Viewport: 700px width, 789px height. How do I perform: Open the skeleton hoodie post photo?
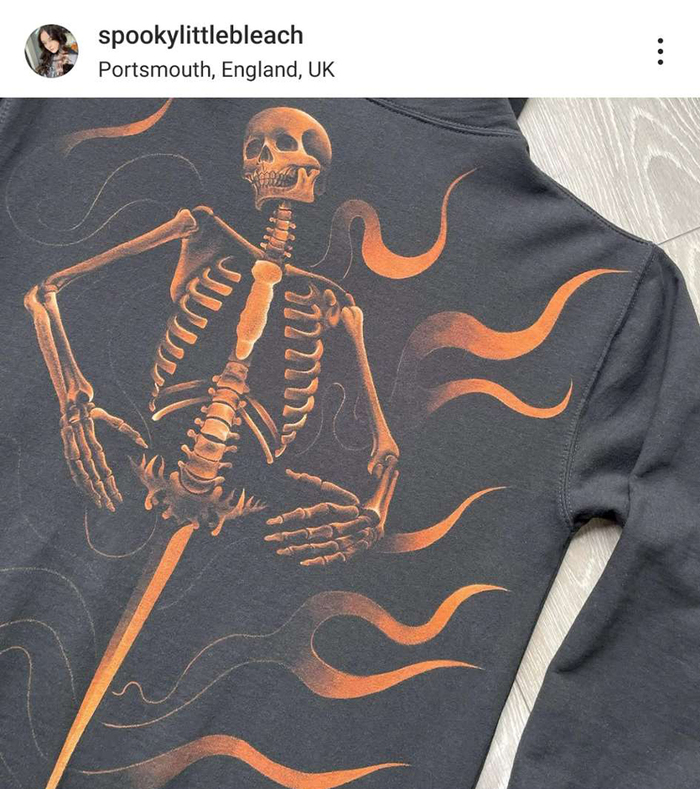(x=350, y=440)
